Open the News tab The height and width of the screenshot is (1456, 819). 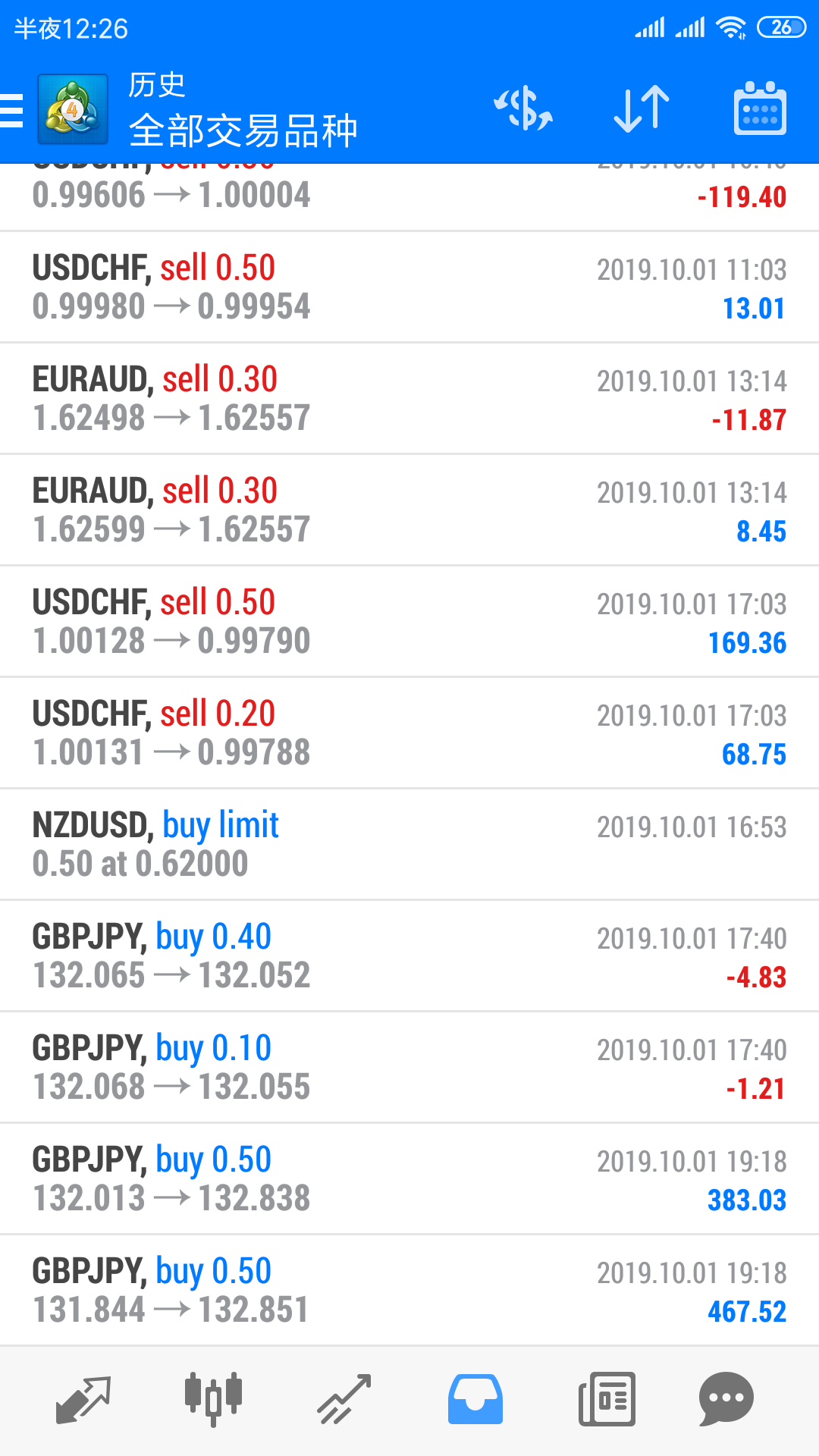coord(607,1399)
